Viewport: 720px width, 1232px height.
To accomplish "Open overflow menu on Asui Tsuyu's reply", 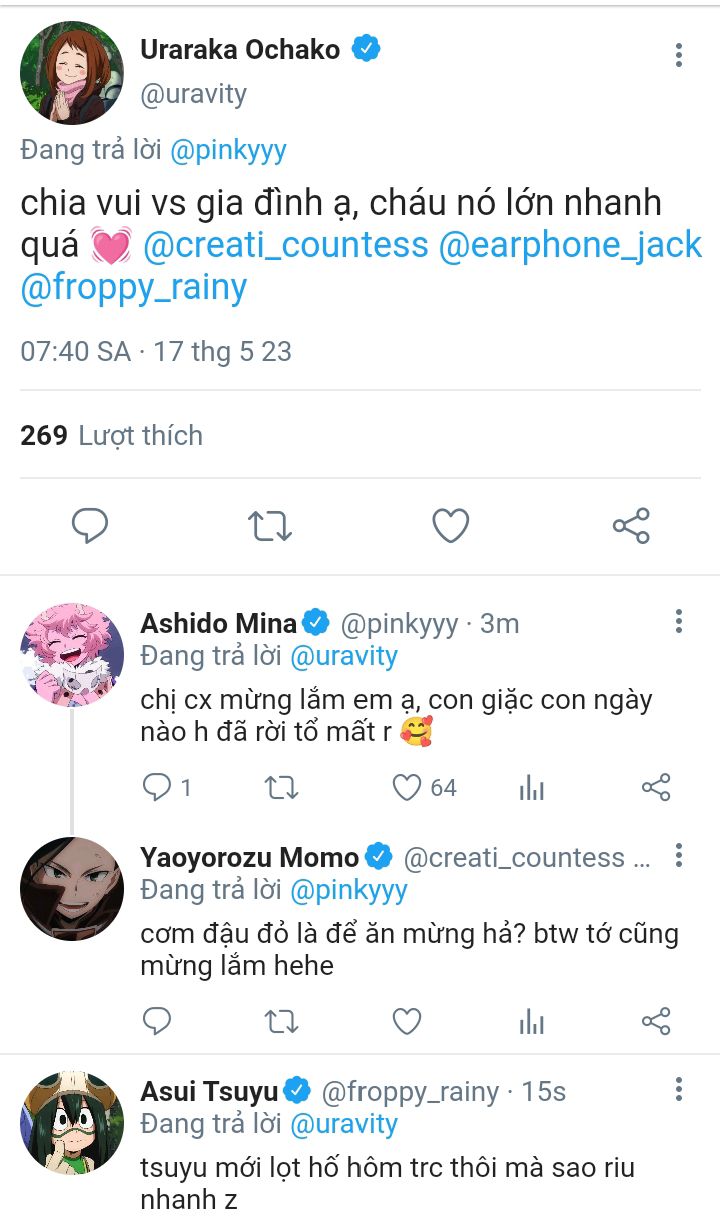I will [x=679, y=1090].
